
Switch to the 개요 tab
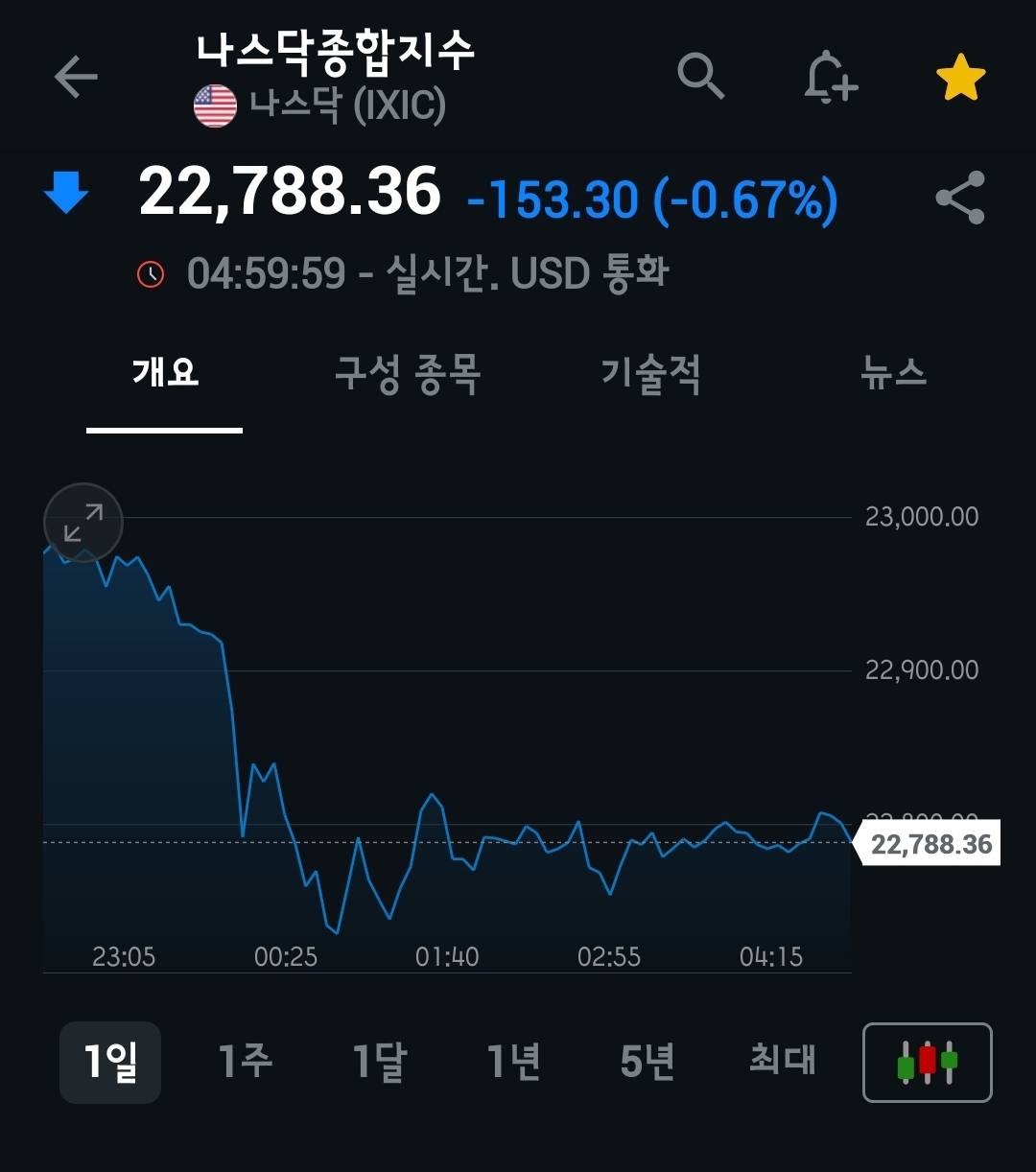(x=165, y=372)
